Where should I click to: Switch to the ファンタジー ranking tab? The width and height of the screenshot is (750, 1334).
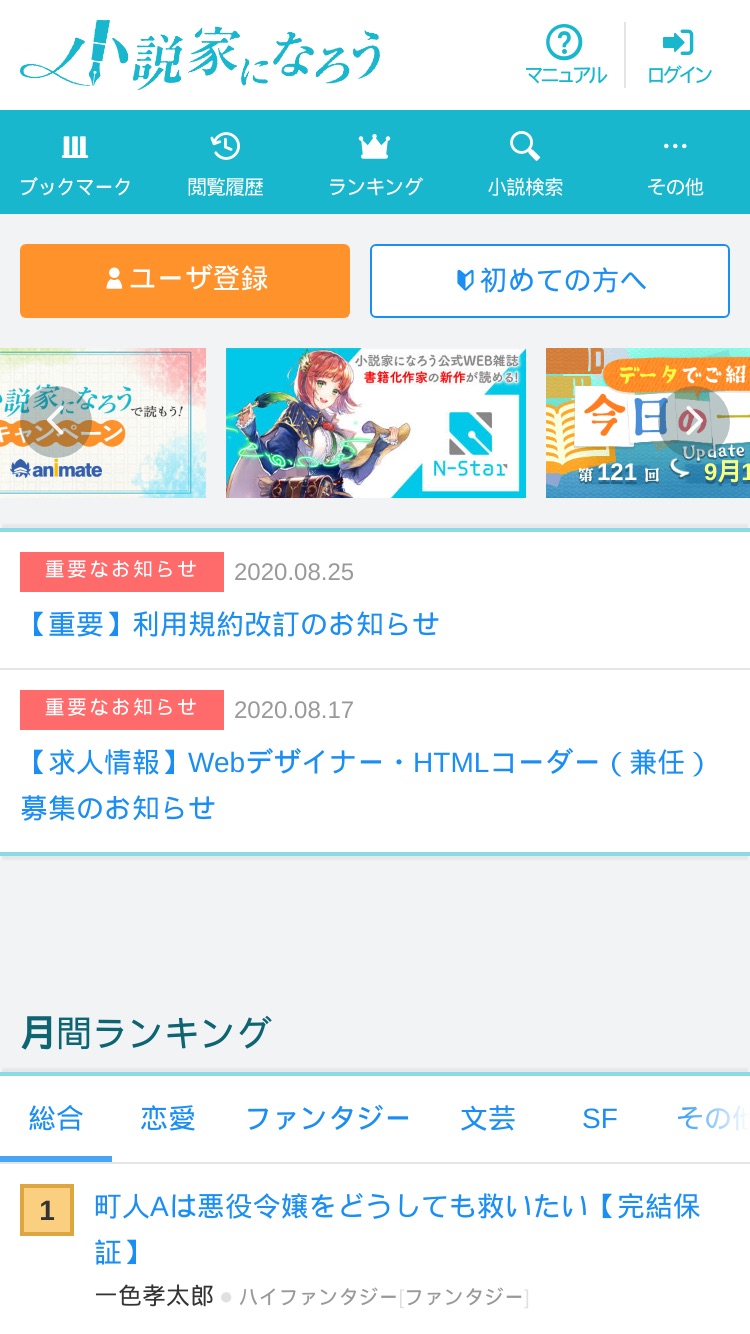coord(327,1119)
